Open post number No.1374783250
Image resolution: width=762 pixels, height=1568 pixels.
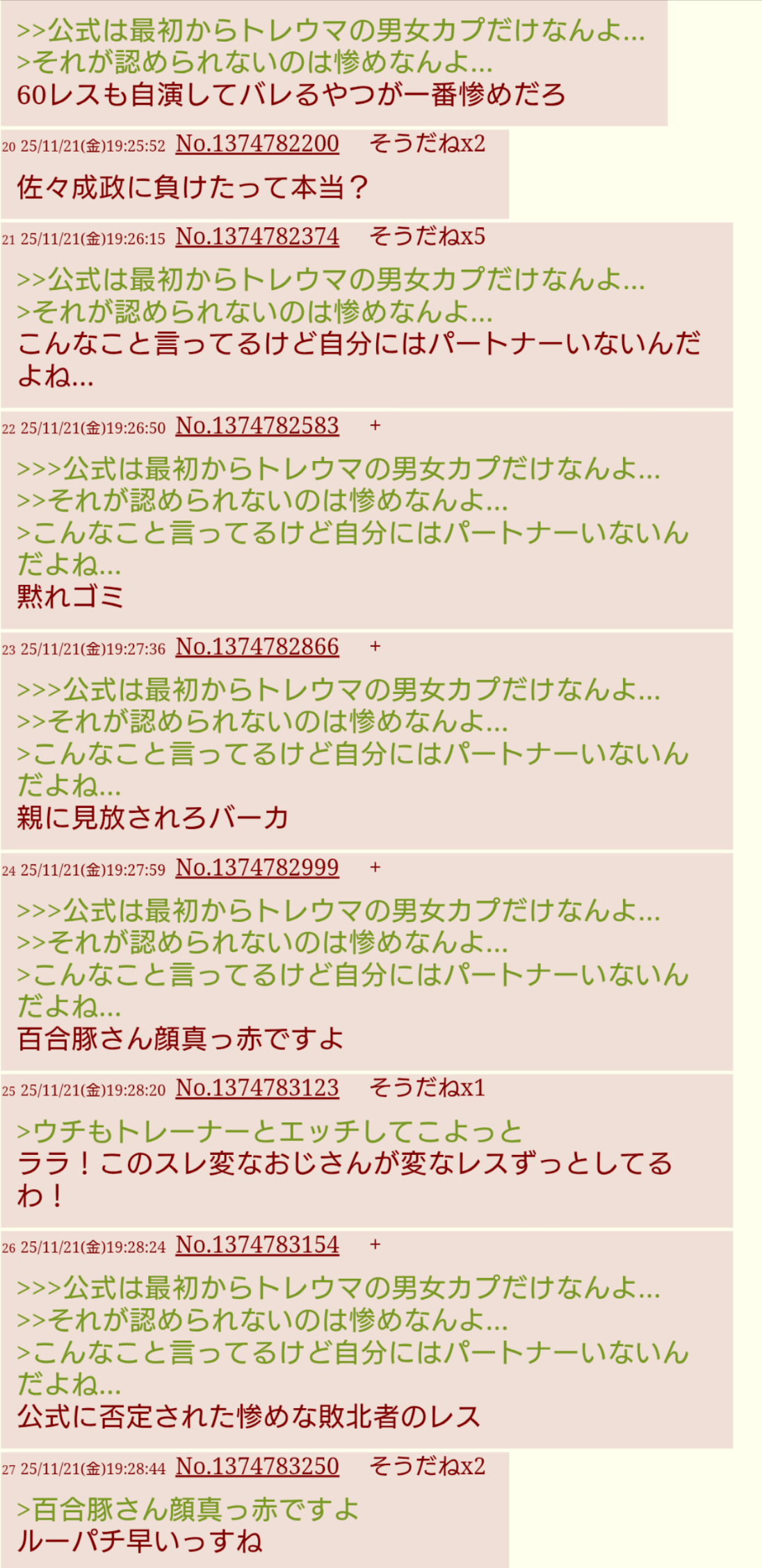click(257, 1466)
